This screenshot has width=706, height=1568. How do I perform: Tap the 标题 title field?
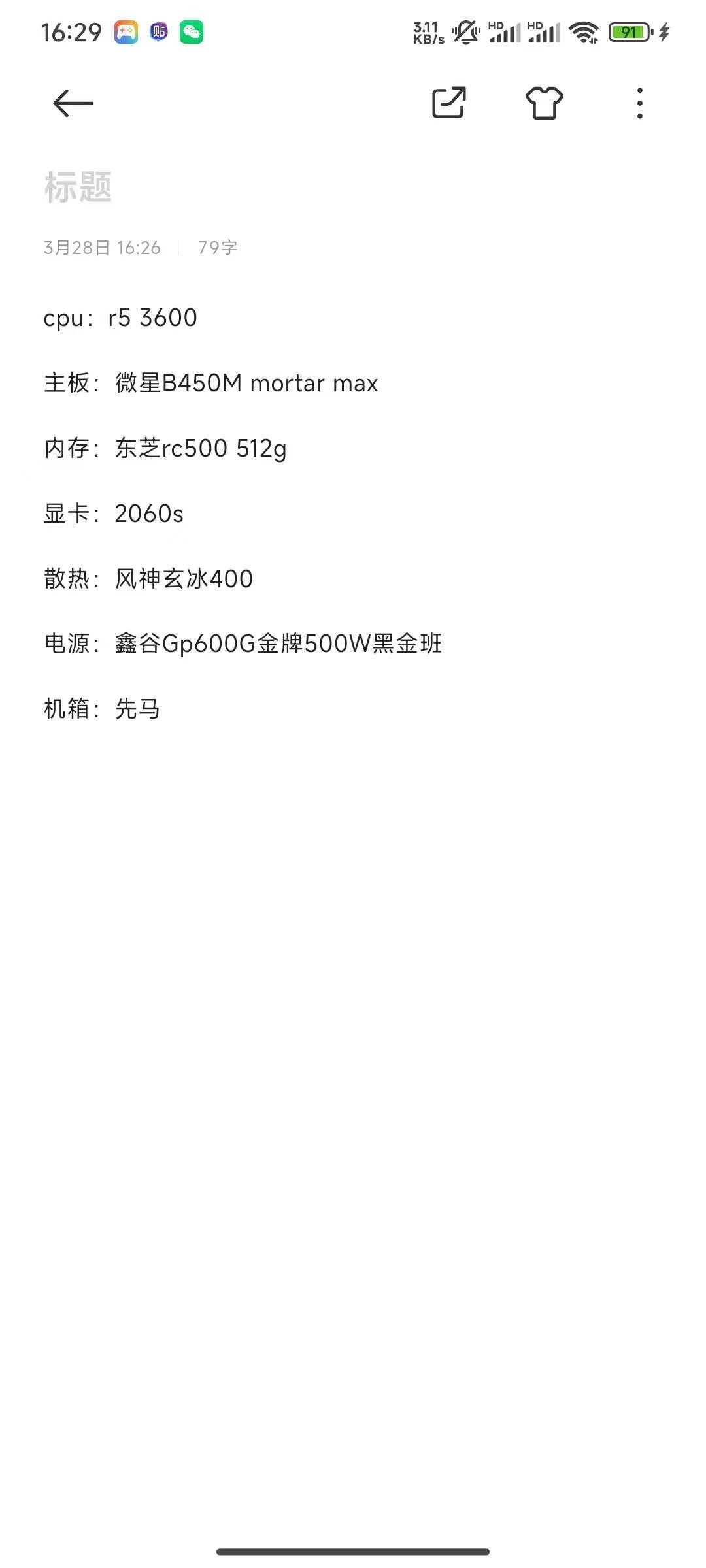[353, 187]
